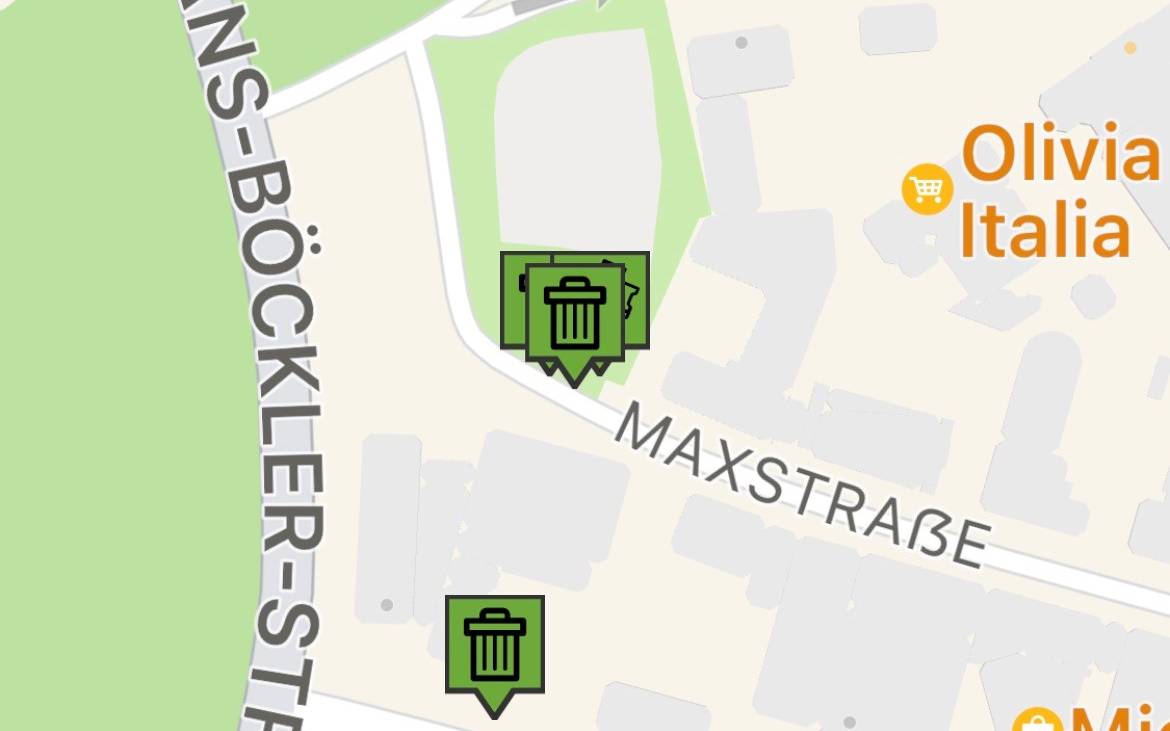
Task: Open the Olivia Italia shopping marker
Action: [927, 189]
